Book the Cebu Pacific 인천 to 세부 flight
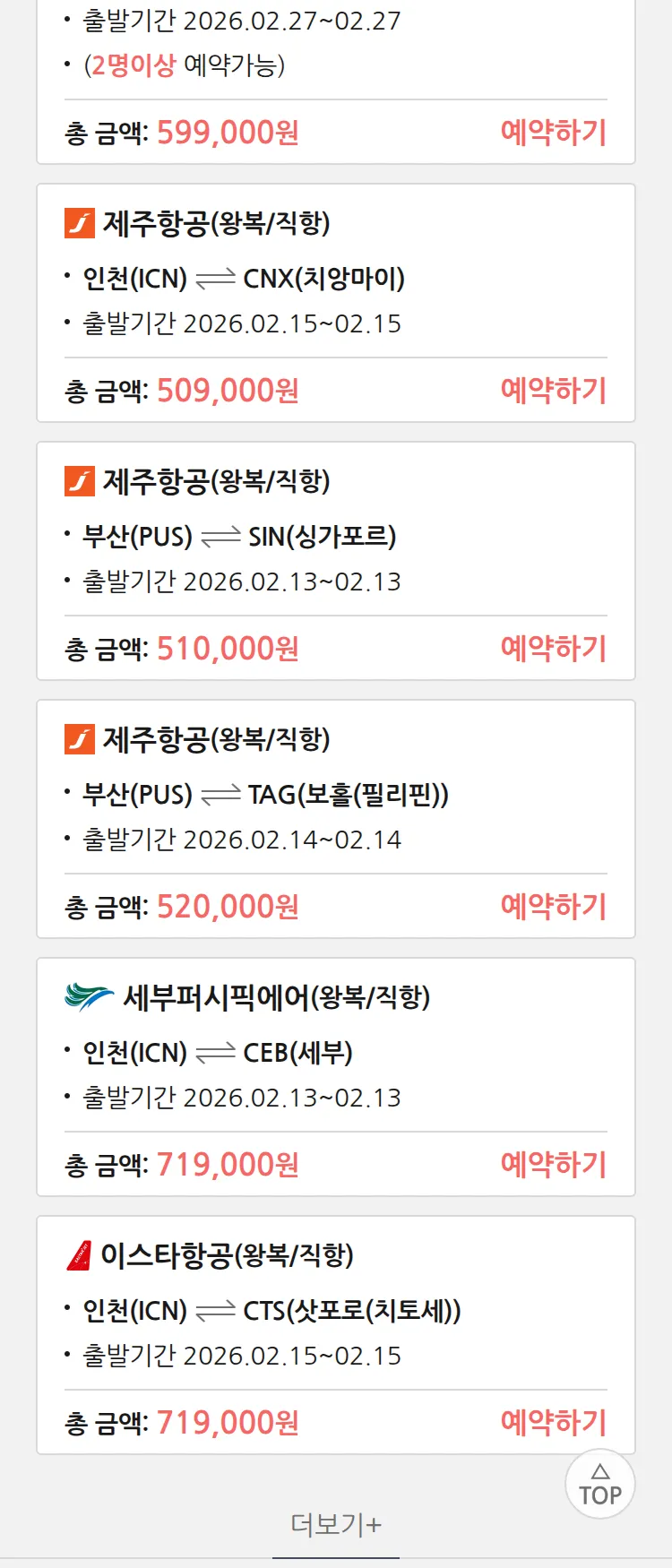The image size is (672, 1568). point(553,1165)
